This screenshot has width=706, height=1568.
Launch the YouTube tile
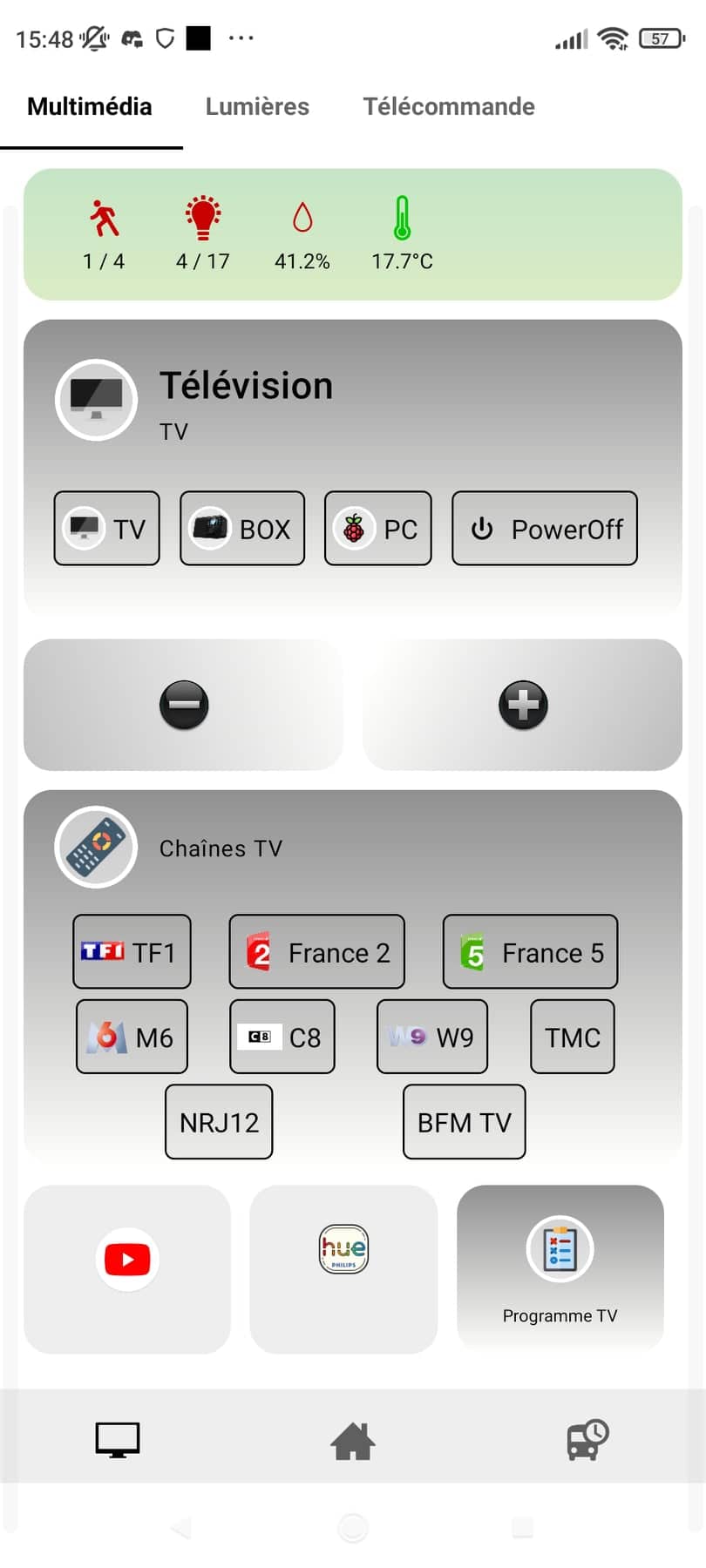coord(127,1268)
